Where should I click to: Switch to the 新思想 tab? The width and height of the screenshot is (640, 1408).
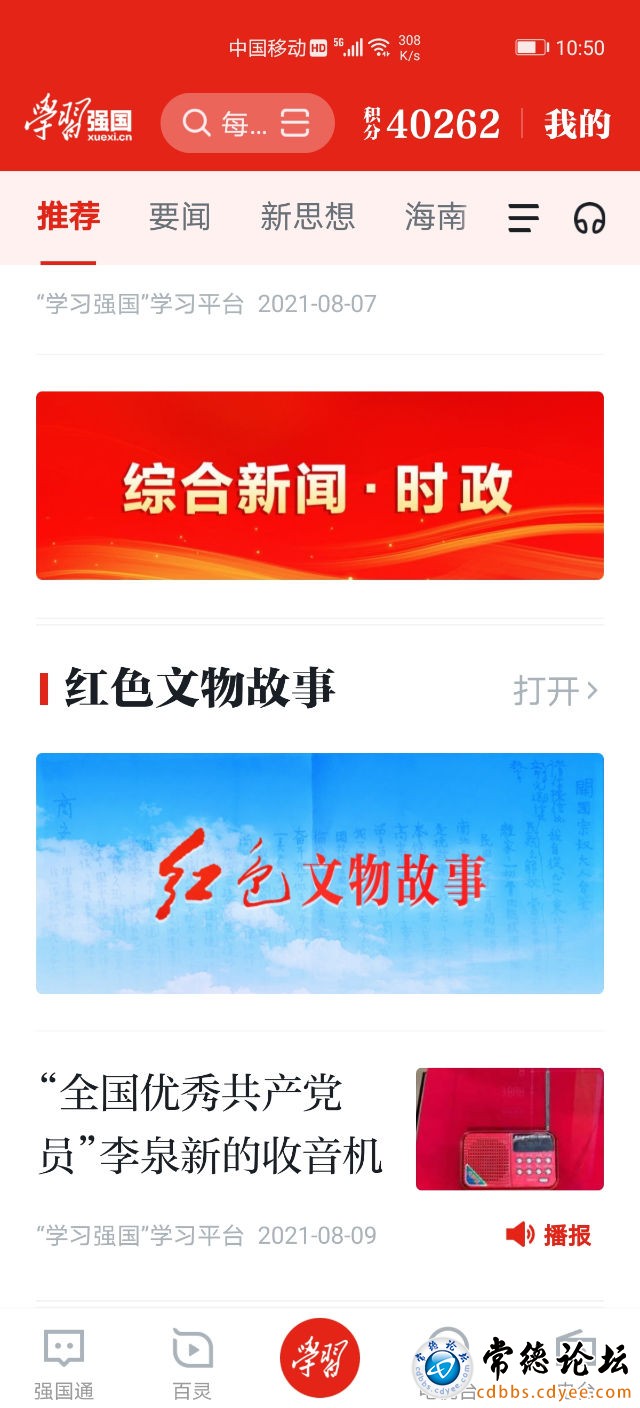pos(307,217)
